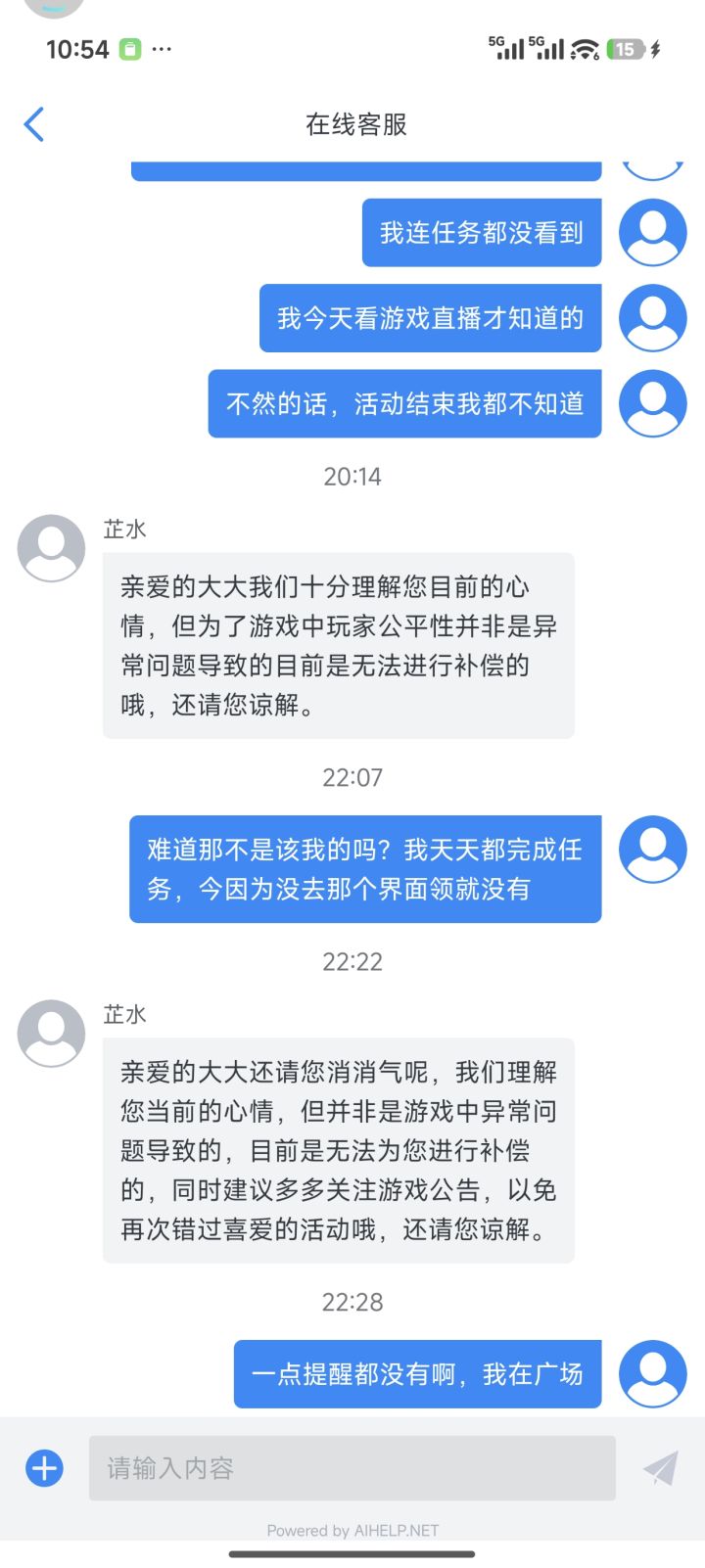Tap the 22:28 timestamp divider
705x1568 pixels.
click(352, 1302)
